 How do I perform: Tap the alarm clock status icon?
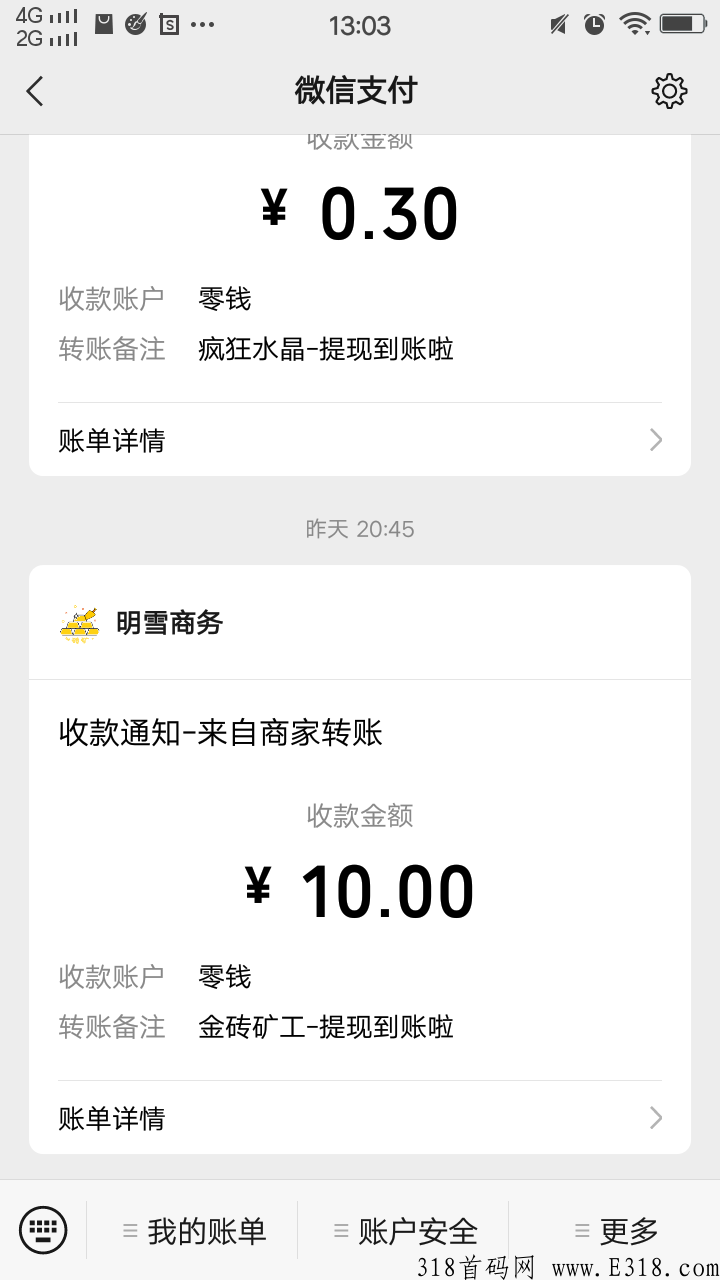click(592, 24)
